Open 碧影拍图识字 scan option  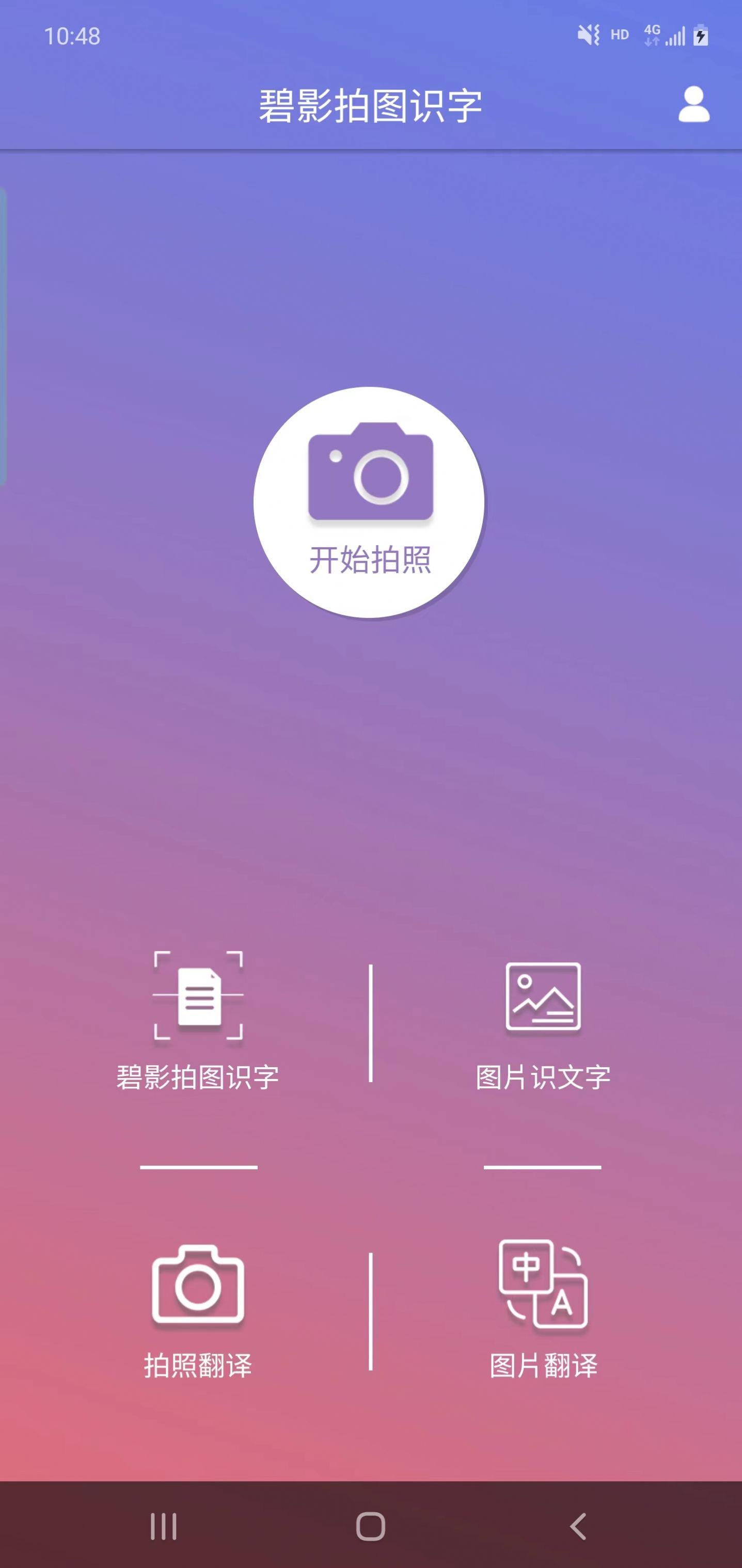click(x=198, y=1021)
